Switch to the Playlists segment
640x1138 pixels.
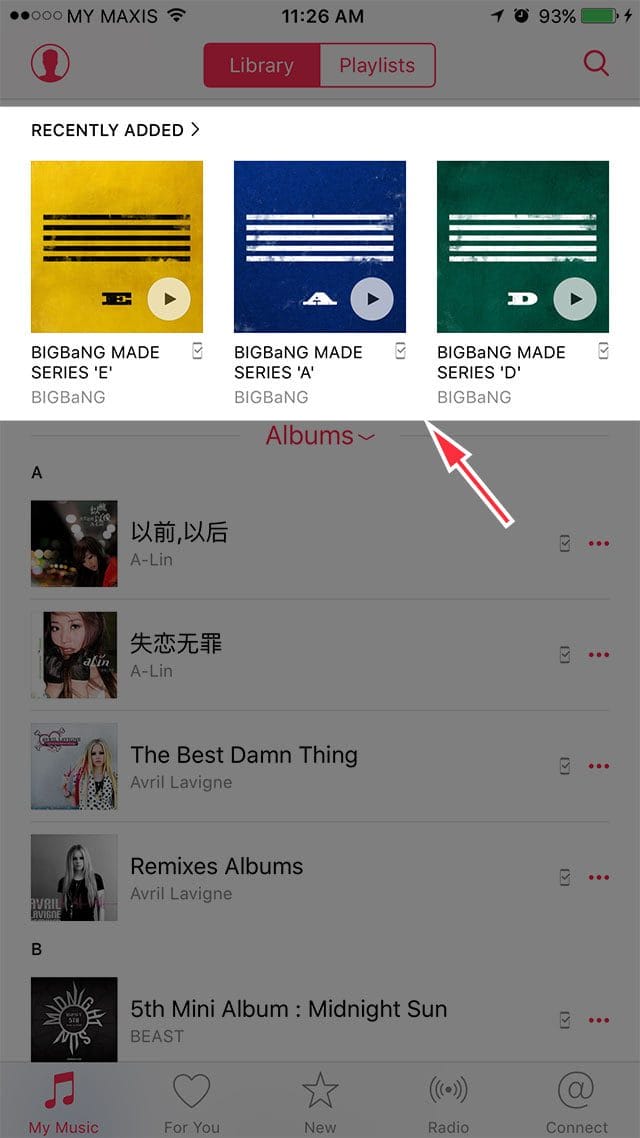point(377,65)
